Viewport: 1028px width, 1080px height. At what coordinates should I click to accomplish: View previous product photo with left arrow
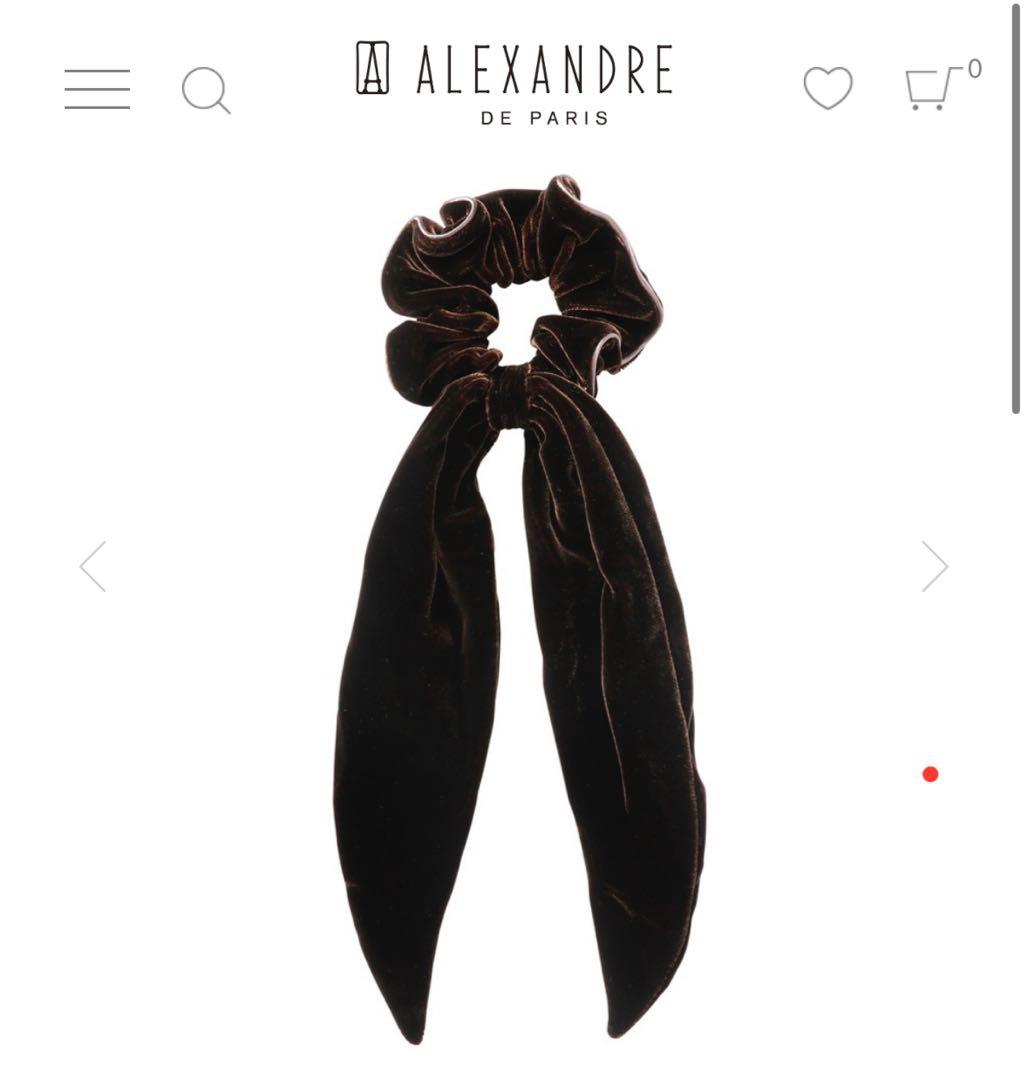coord(91,565)
